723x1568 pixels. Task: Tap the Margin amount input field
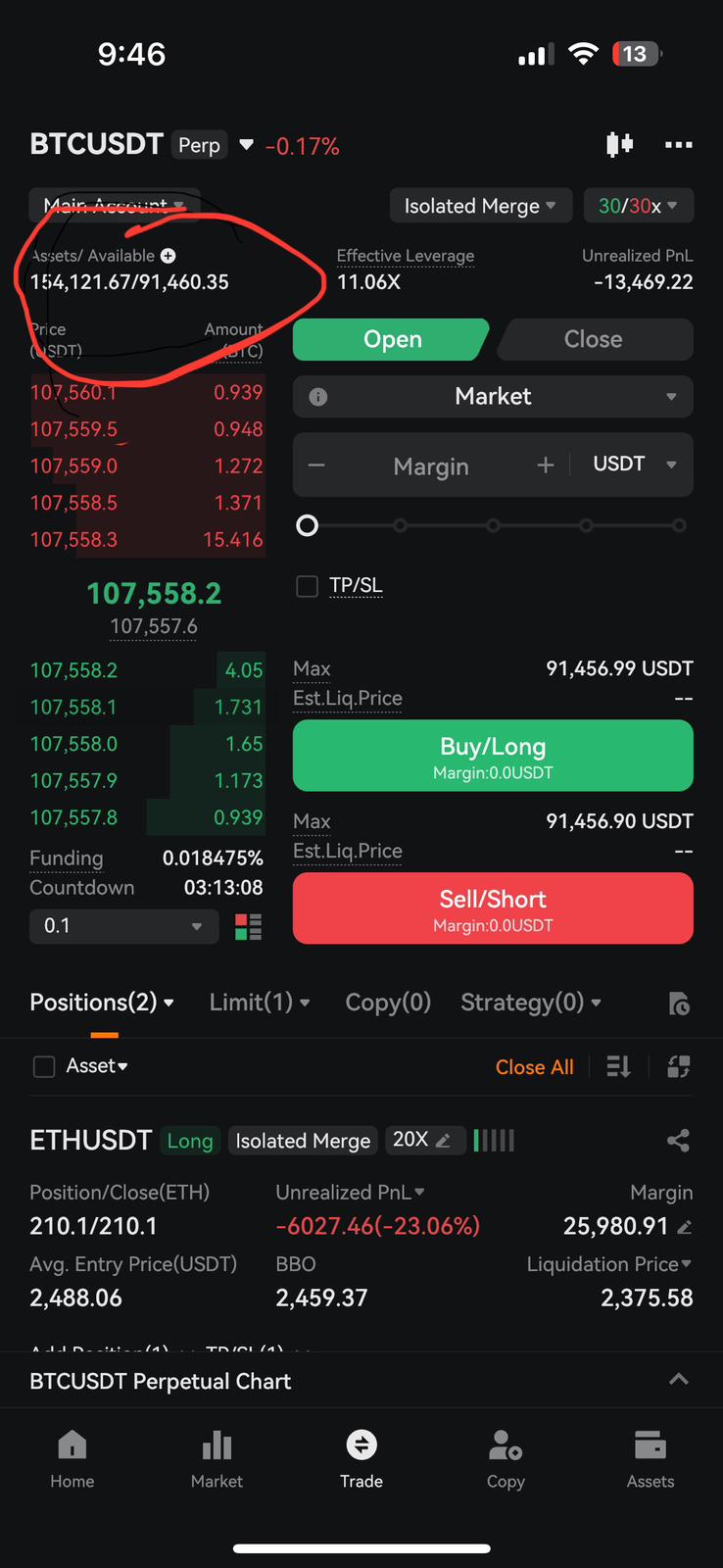click(431, 465)
